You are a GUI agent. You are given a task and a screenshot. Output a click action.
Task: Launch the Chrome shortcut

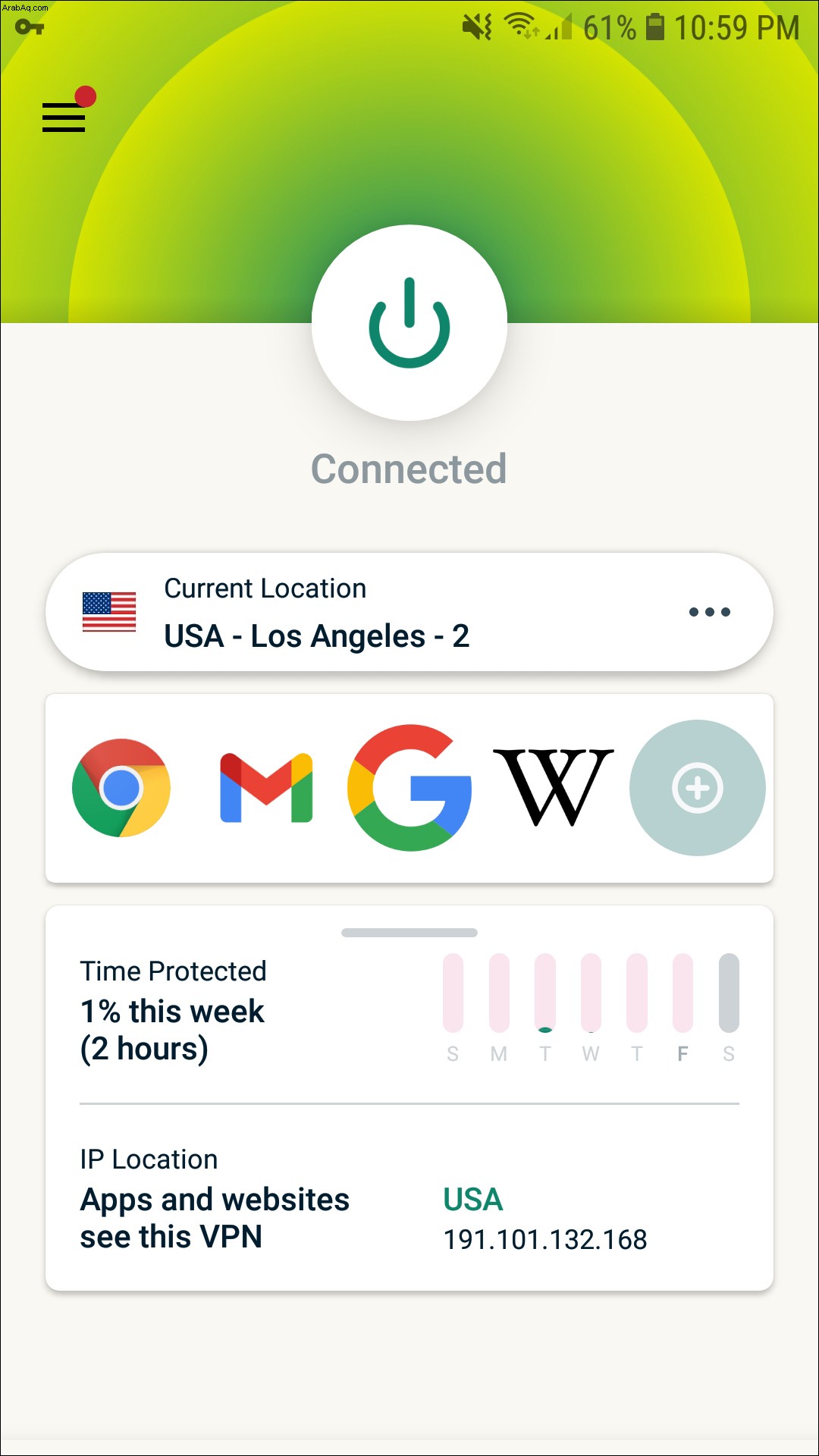pyautogui.click(x=121, y=788)
